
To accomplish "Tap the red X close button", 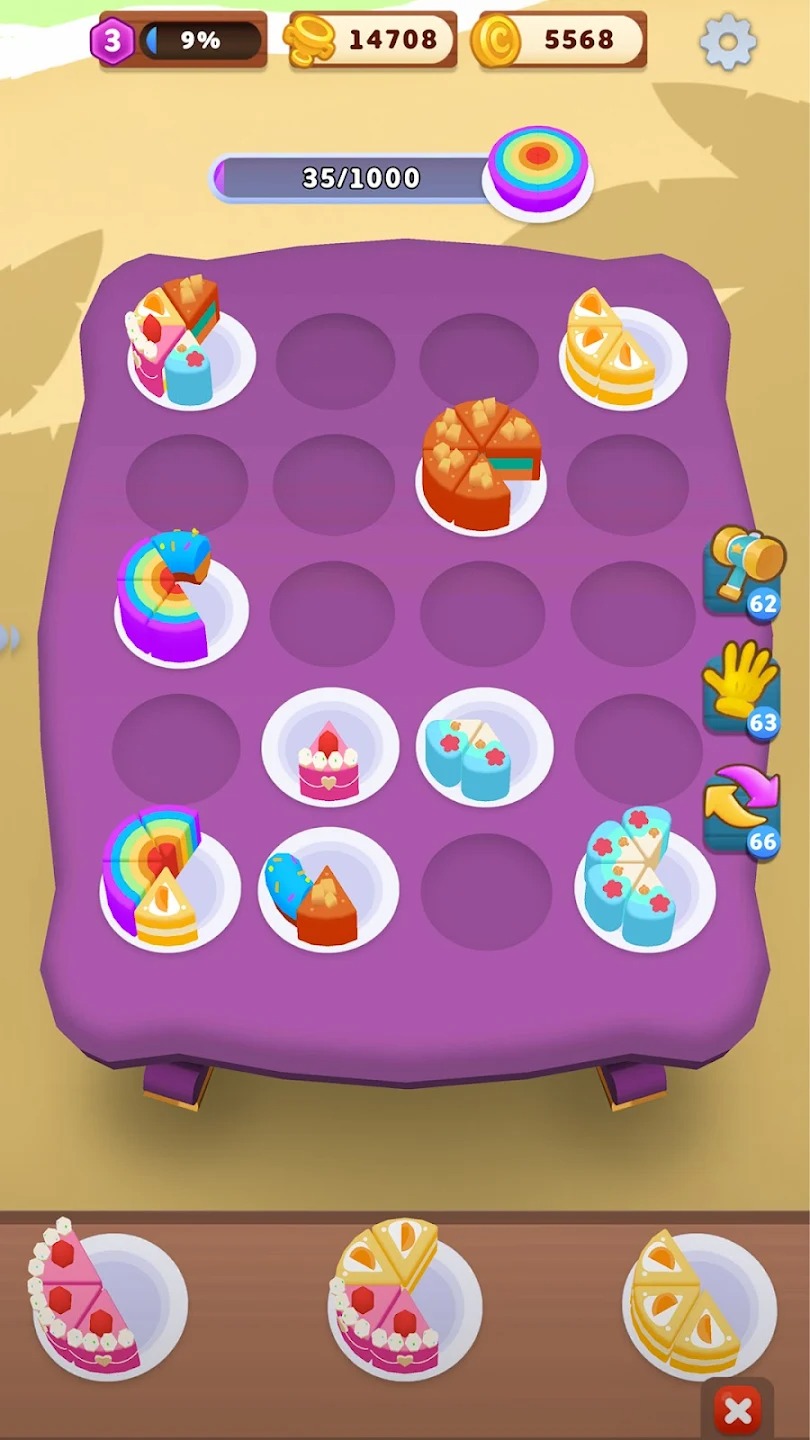I will [x=737, y=1411].
